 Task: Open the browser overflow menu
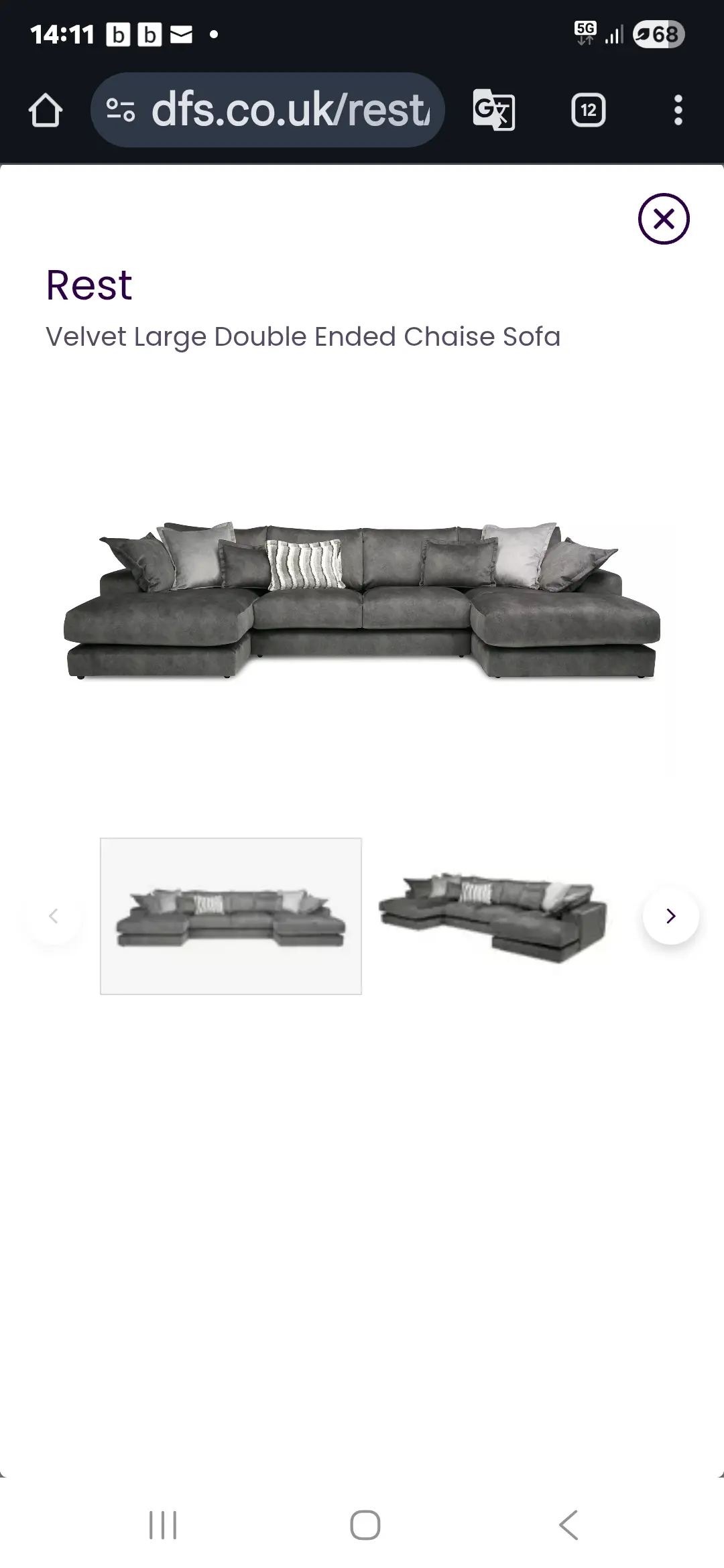point(678,110)
